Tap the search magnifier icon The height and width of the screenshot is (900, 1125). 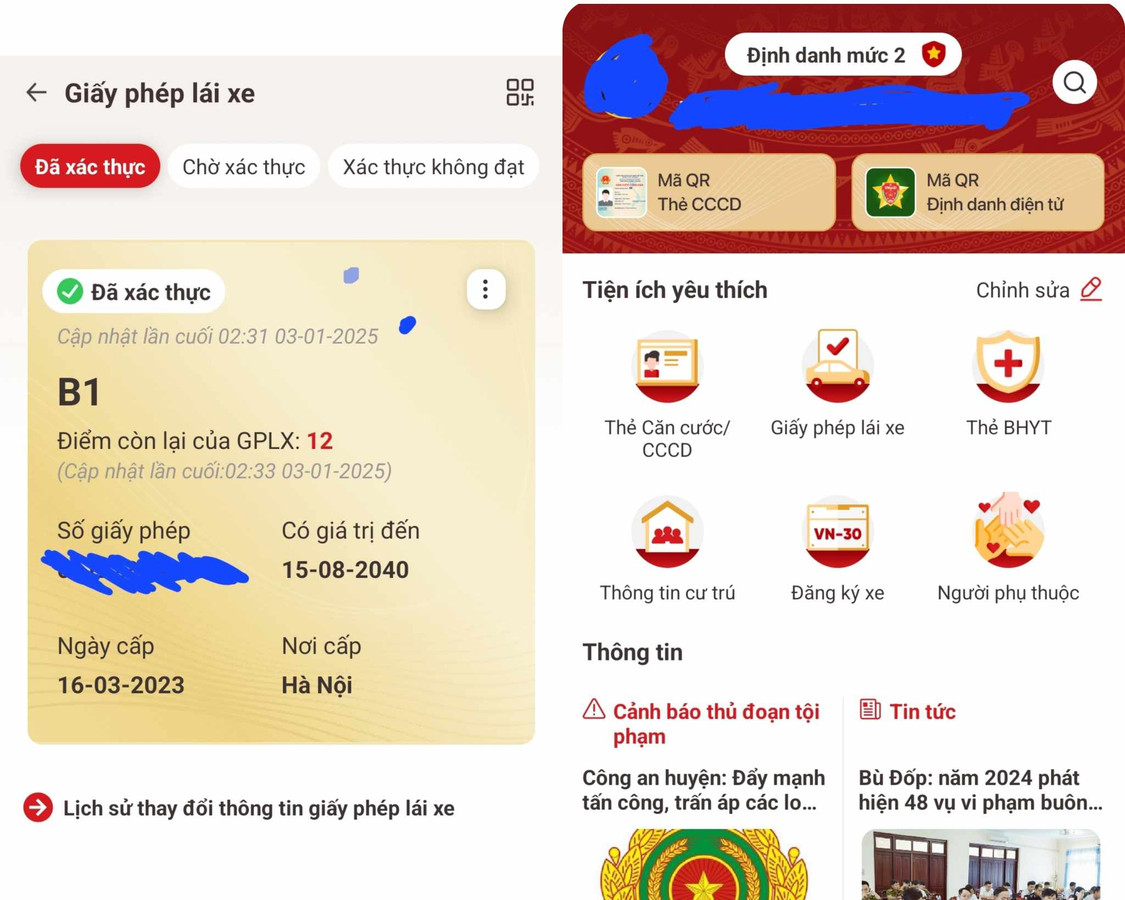(x=1074, y=83)
